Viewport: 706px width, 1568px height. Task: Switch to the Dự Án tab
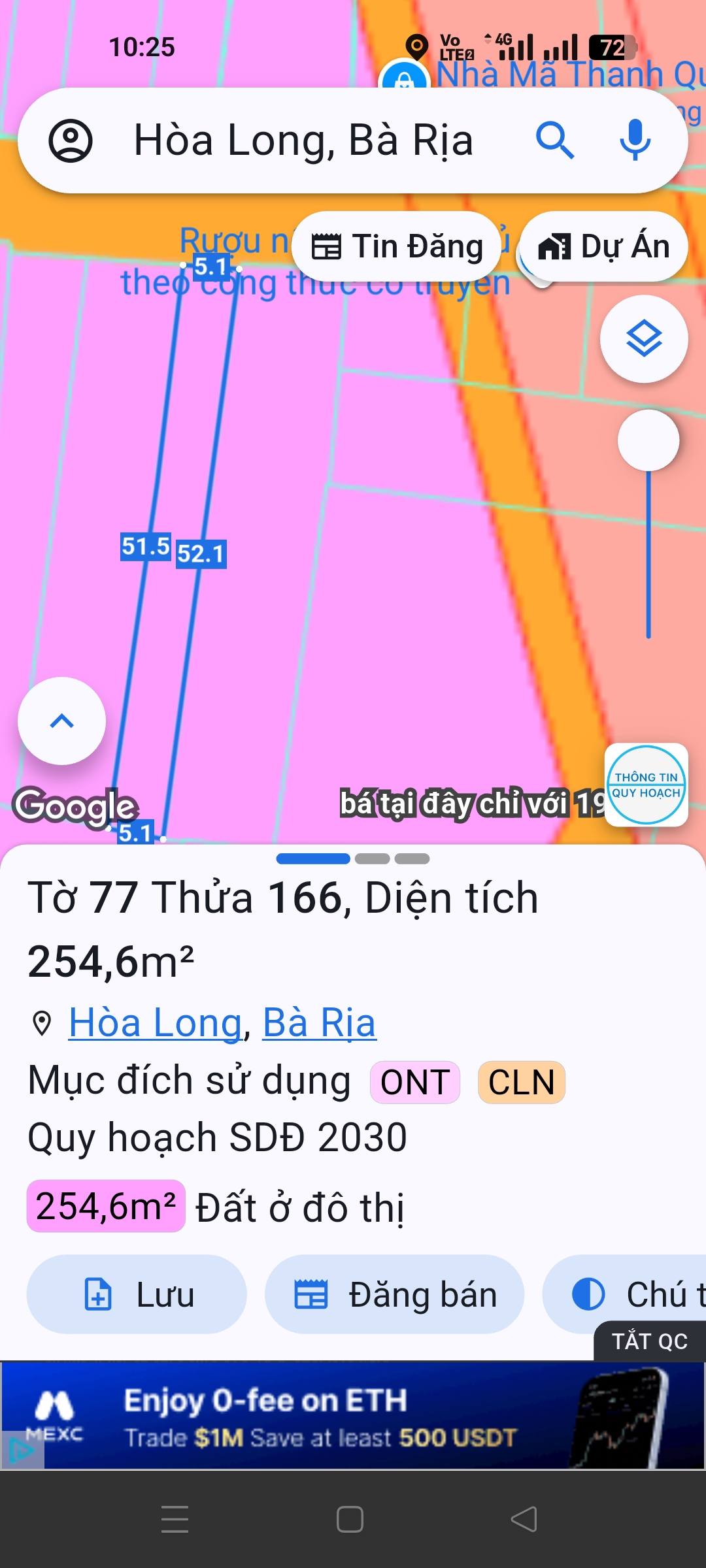(603, 246)
